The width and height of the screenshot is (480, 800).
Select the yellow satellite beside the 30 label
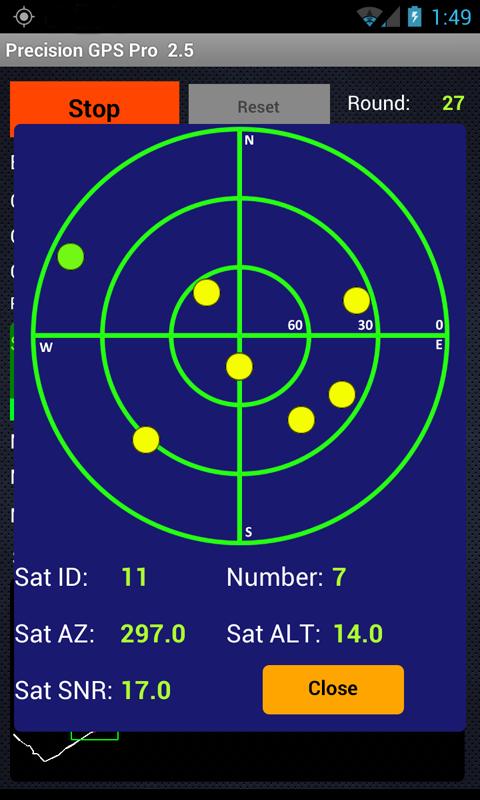(356, 301)
